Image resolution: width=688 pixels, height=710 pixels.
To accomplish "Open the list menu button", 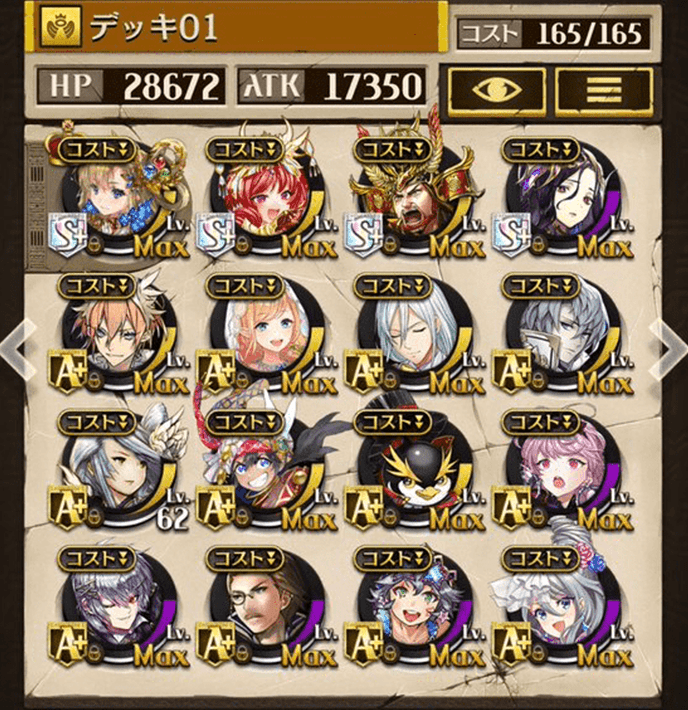I will tap(604, 87).
